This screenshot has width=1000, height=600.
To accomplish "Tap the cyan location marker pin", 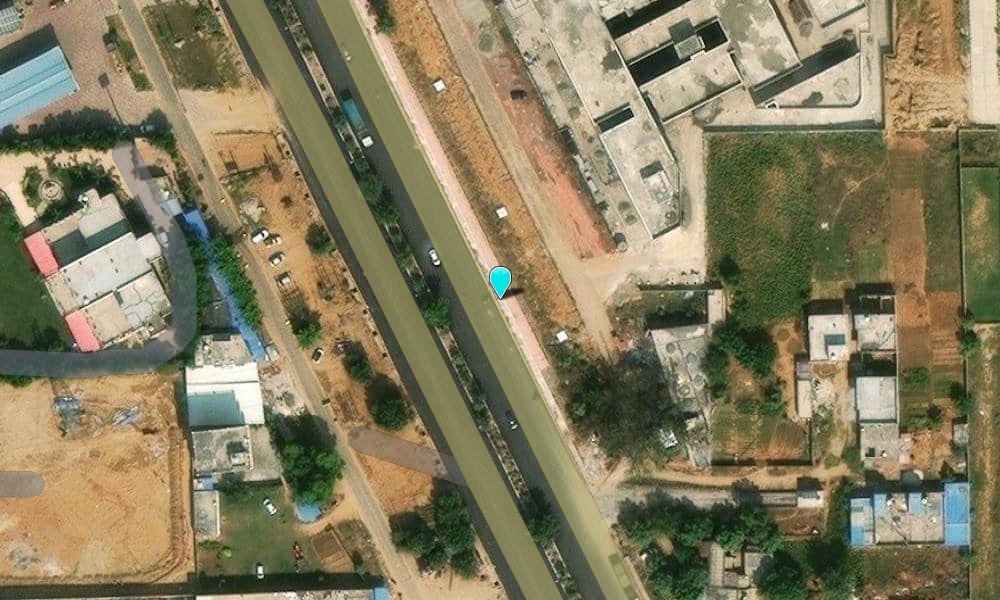I will pyautogui.click(x=500, y=280).
